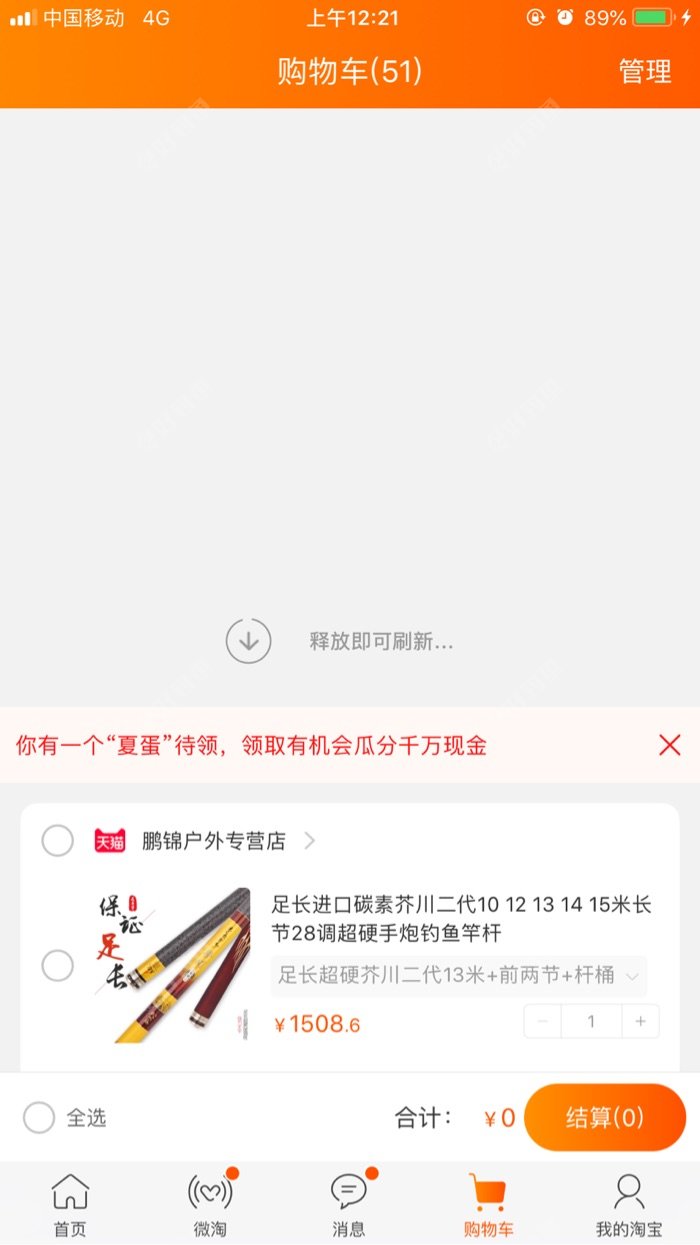Expand the 足长超硬芥川二代13米 option dropdown
Screen dimensions: 700x1245
[458, 976]
